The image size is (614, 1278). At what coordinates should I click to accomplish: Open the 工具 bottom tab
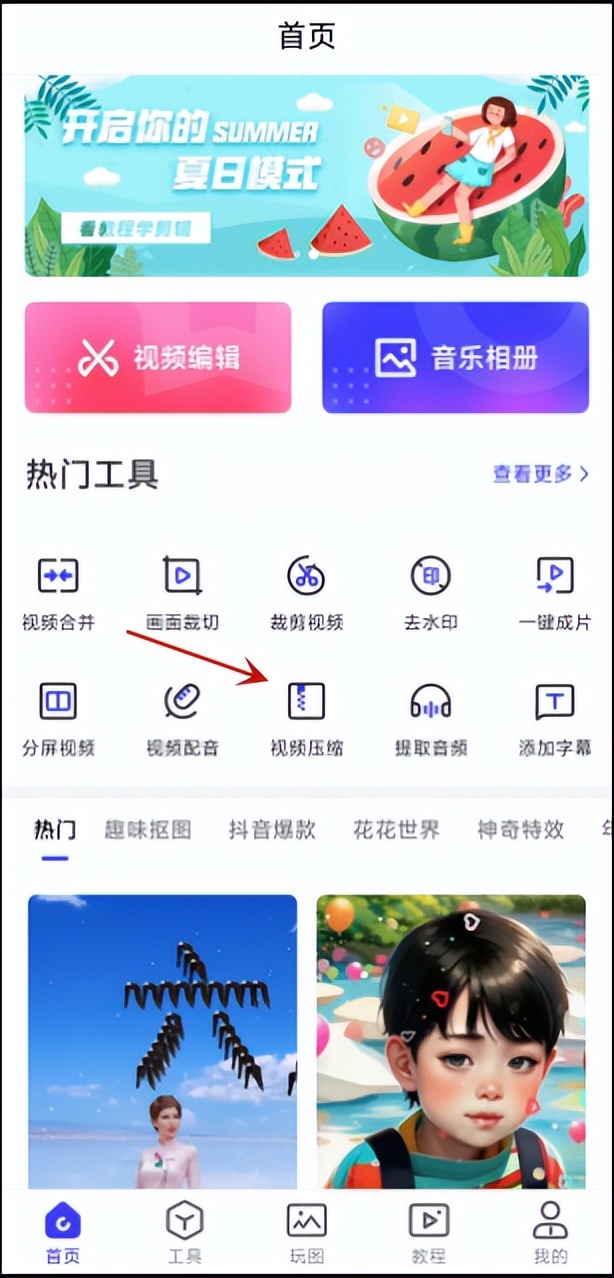pyautogui.click(x=184, y=1232)
